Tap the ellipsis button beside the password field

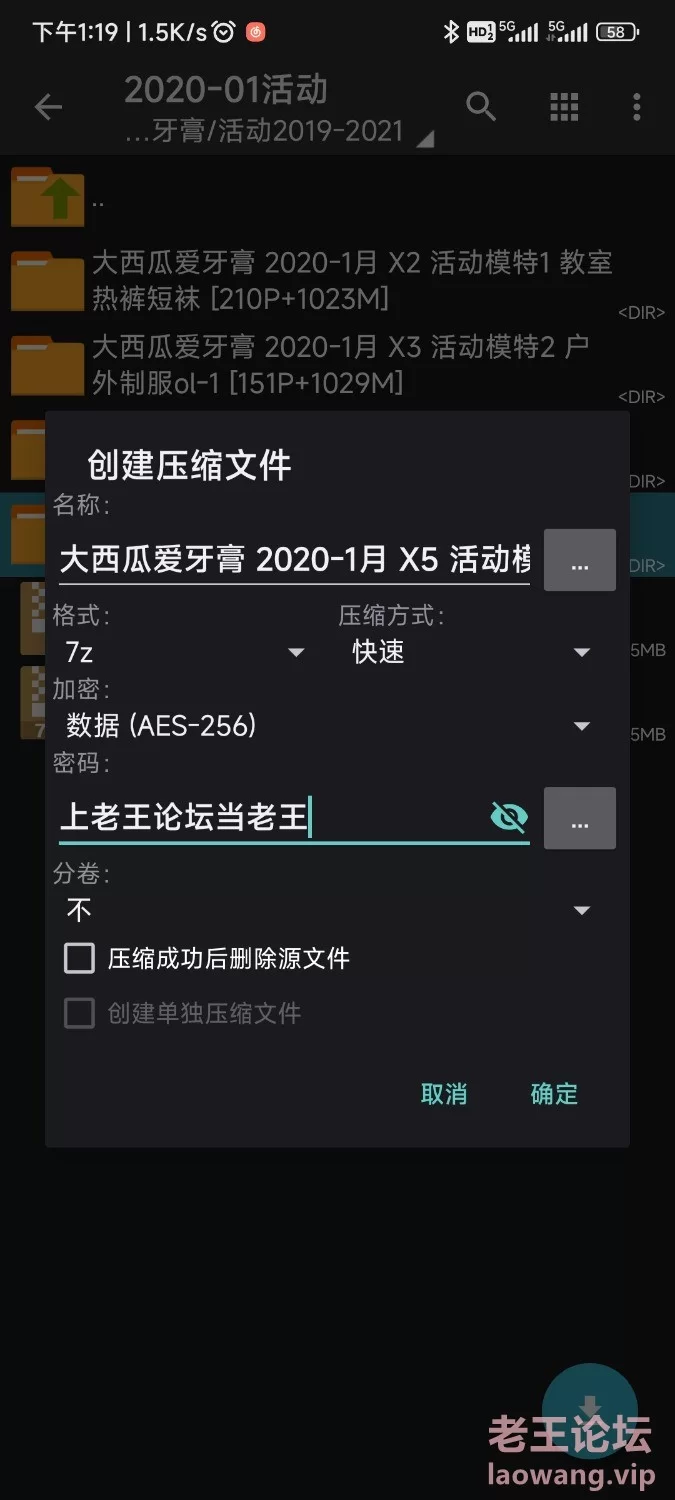[580, 819]
